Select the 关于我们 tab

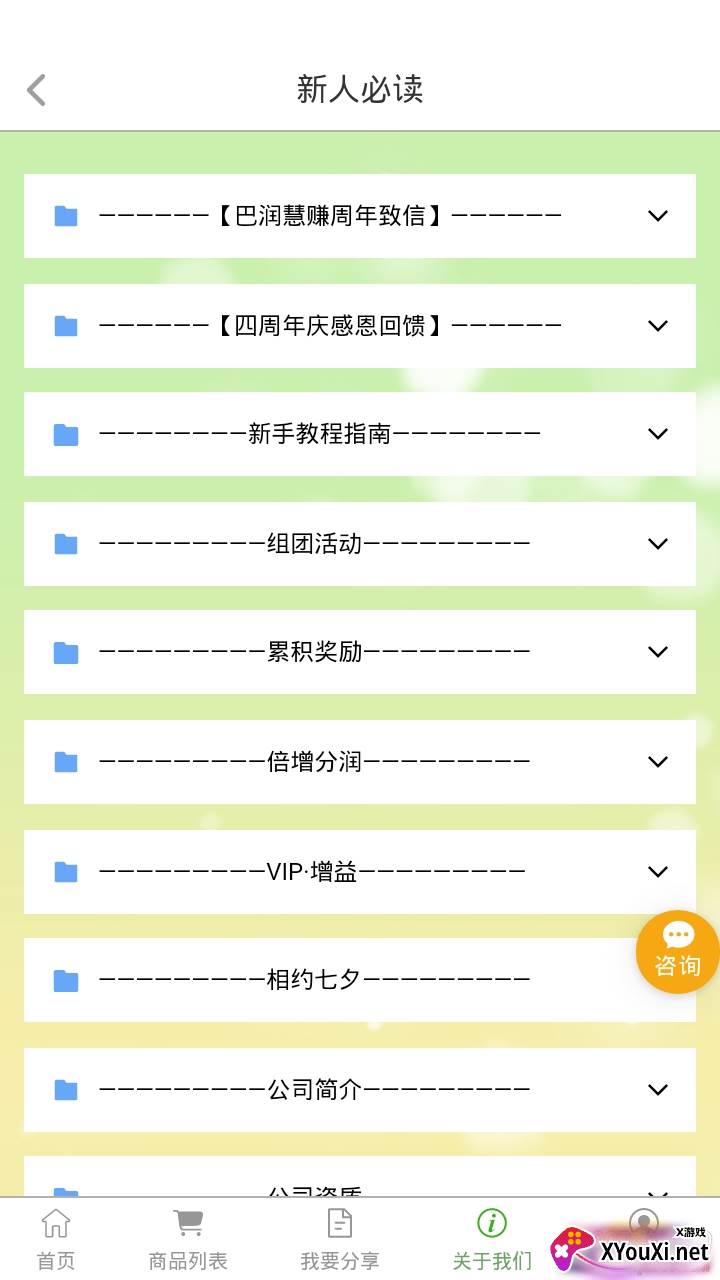492,1240
